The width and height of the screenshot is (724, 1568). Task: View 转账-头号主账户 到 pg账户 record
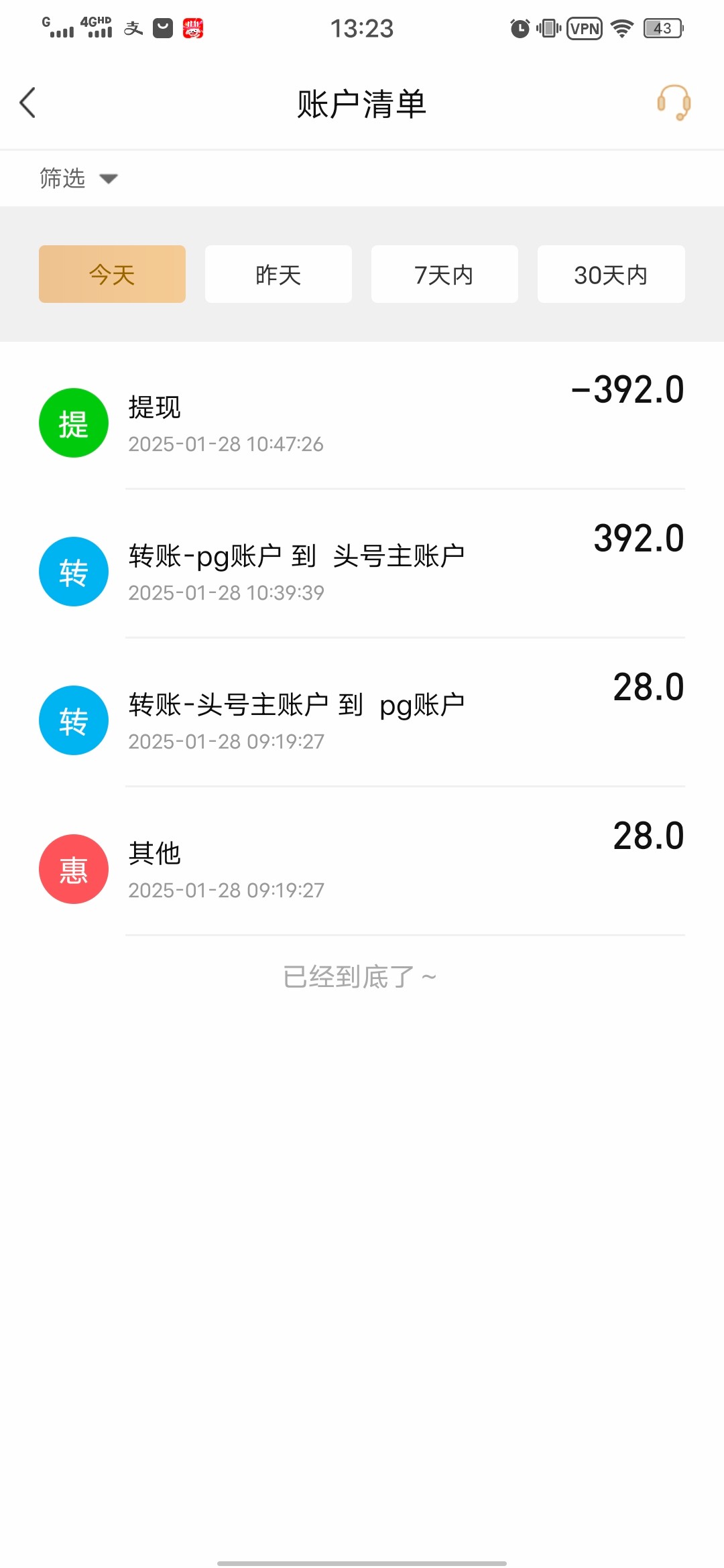coord(362,721)
